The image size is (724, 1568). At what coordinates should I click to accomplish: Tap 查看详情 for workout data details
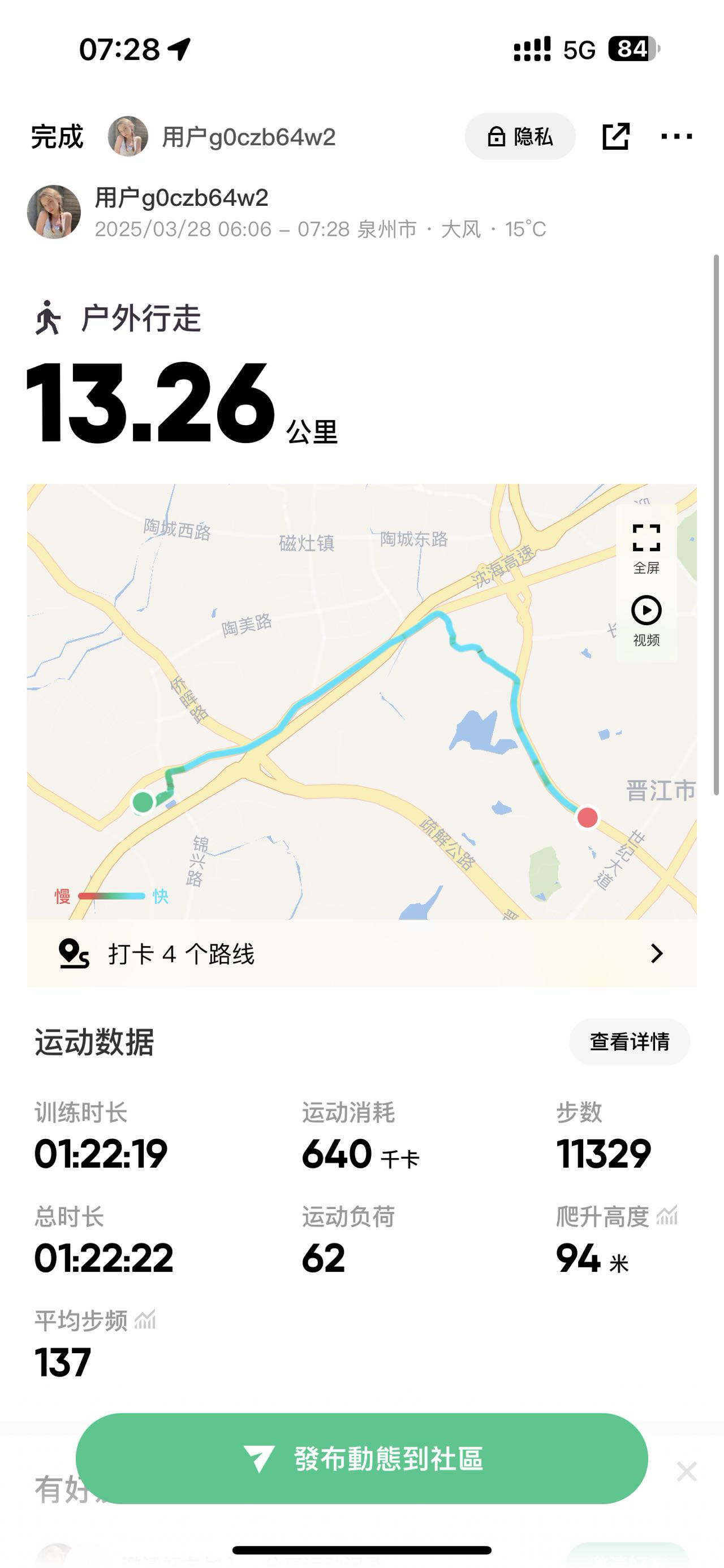(x=629, y=1042)
